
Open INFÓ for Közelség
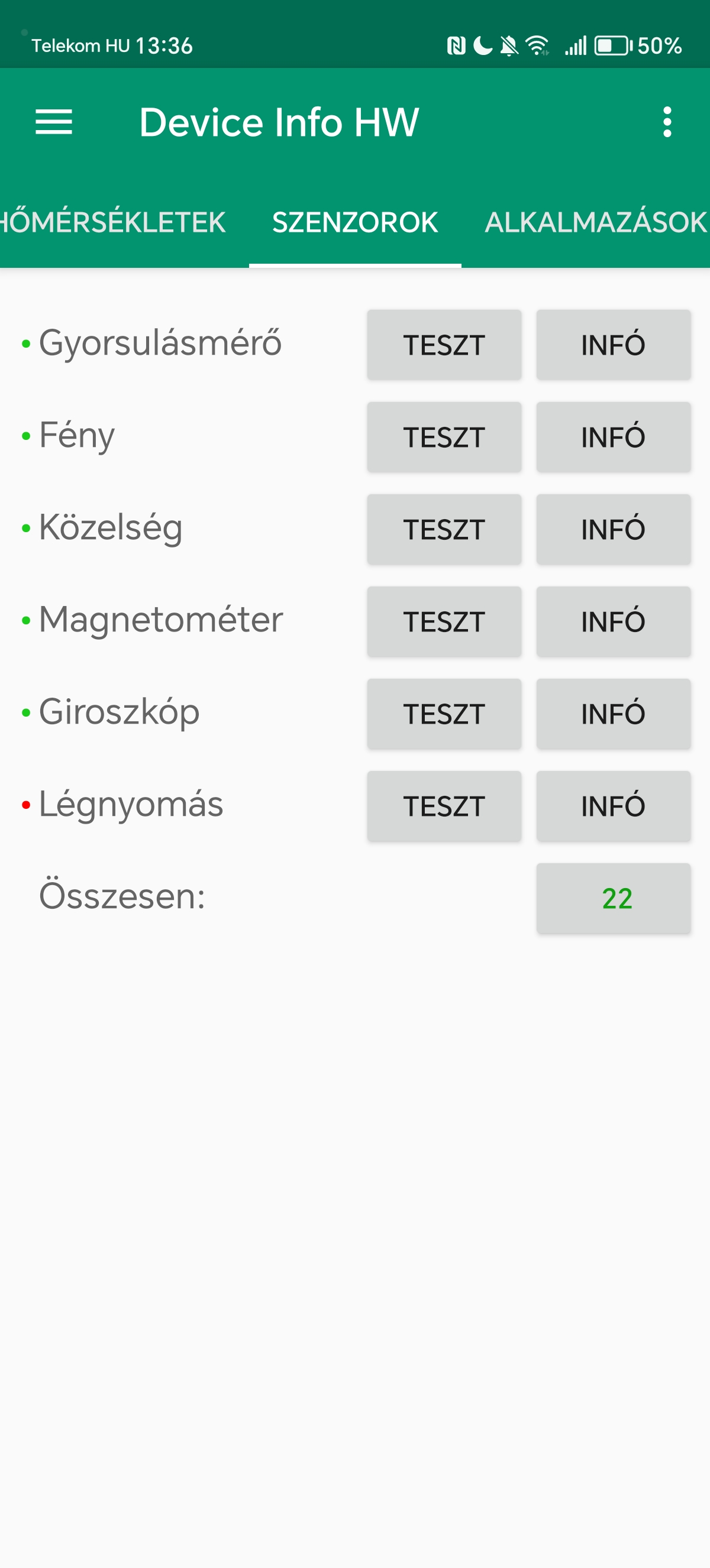click(613, 530)
